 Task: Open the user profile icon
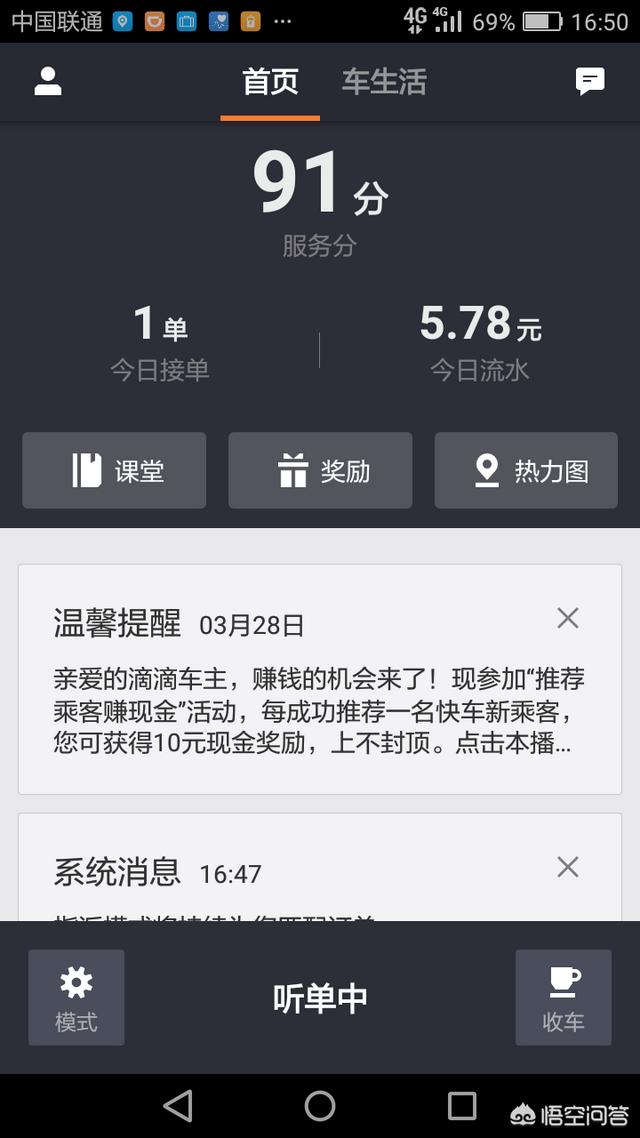48,82
